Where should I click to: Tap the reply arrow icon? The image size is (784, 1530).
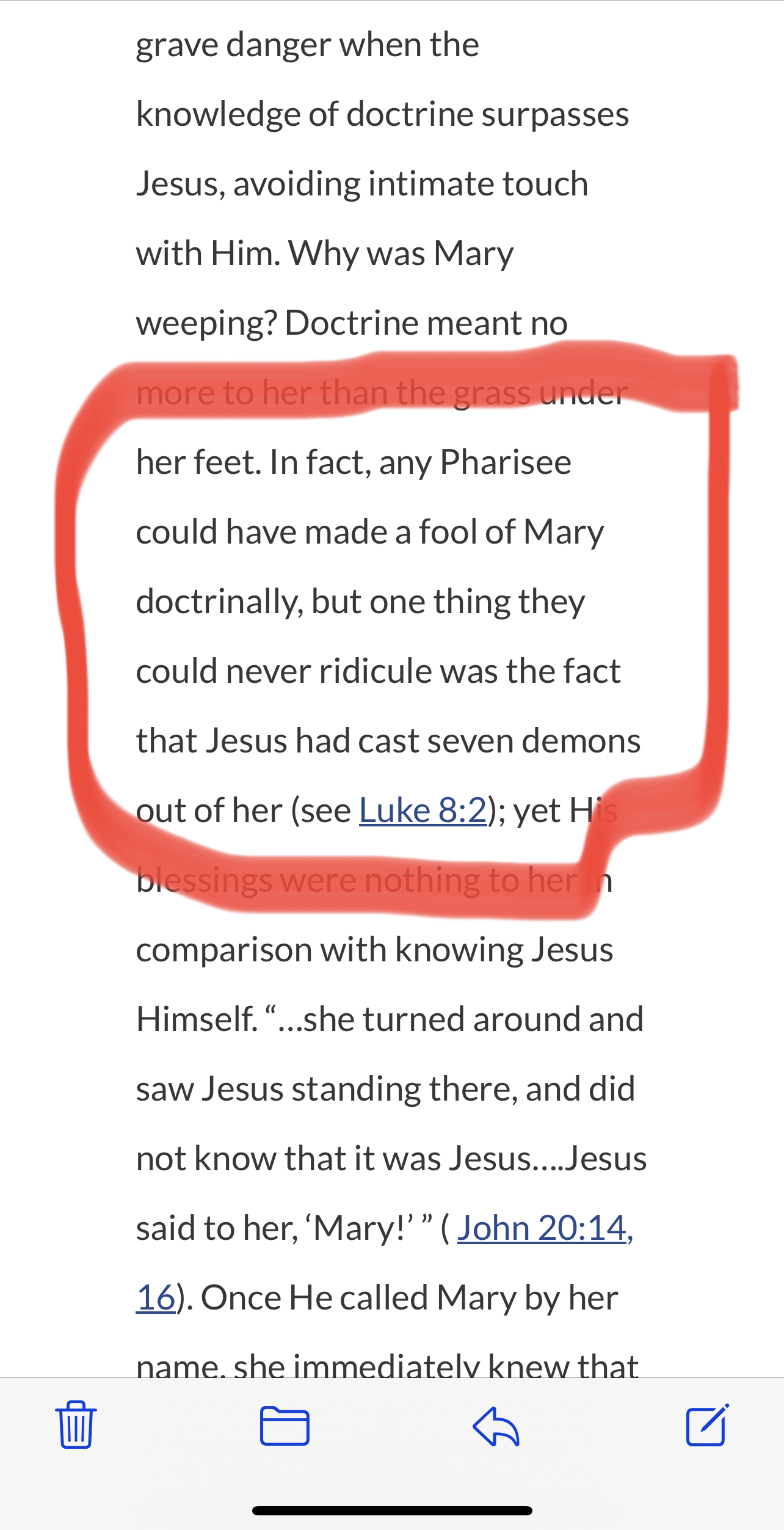pos(496,1426)
